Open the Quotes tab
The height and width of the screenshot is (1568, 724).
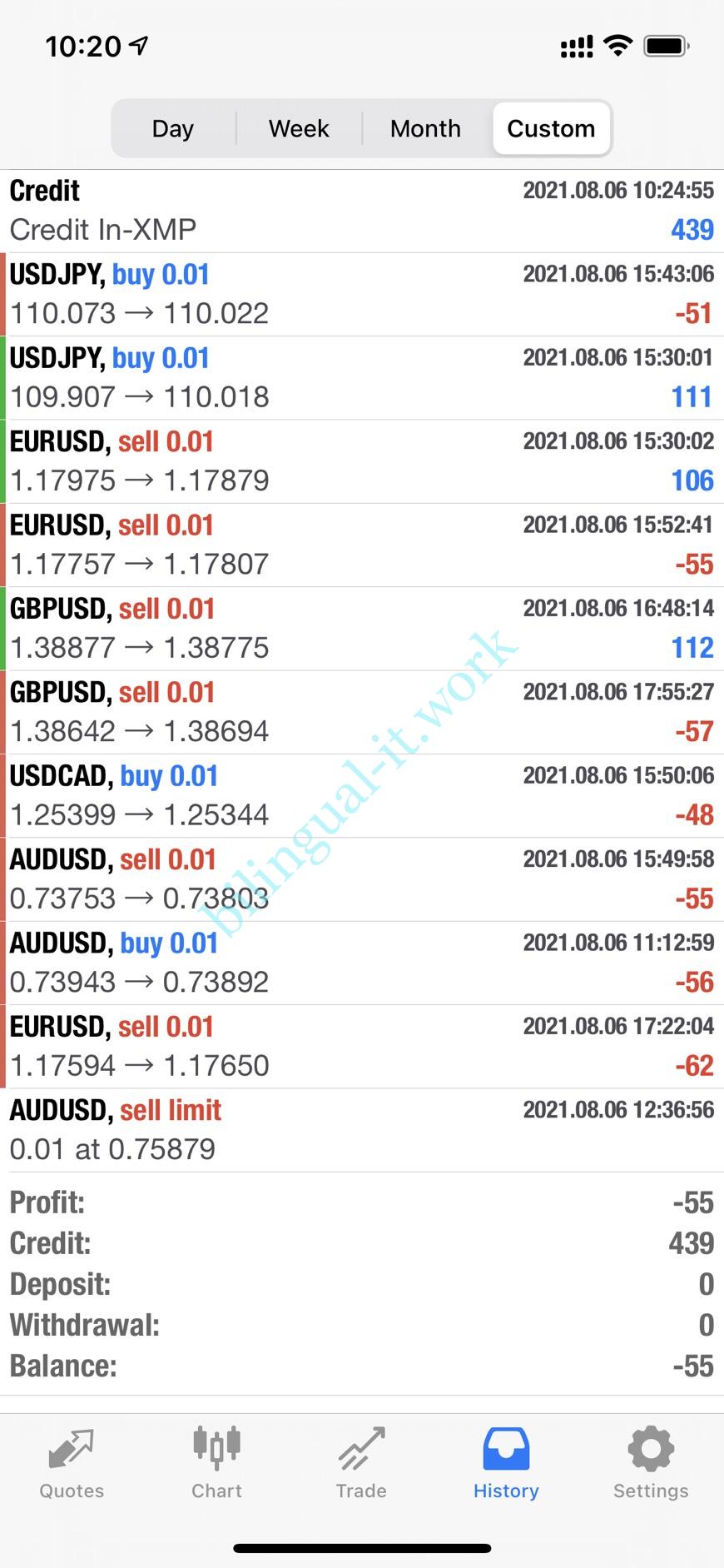pyautogui.click(x=72, y=1463)
